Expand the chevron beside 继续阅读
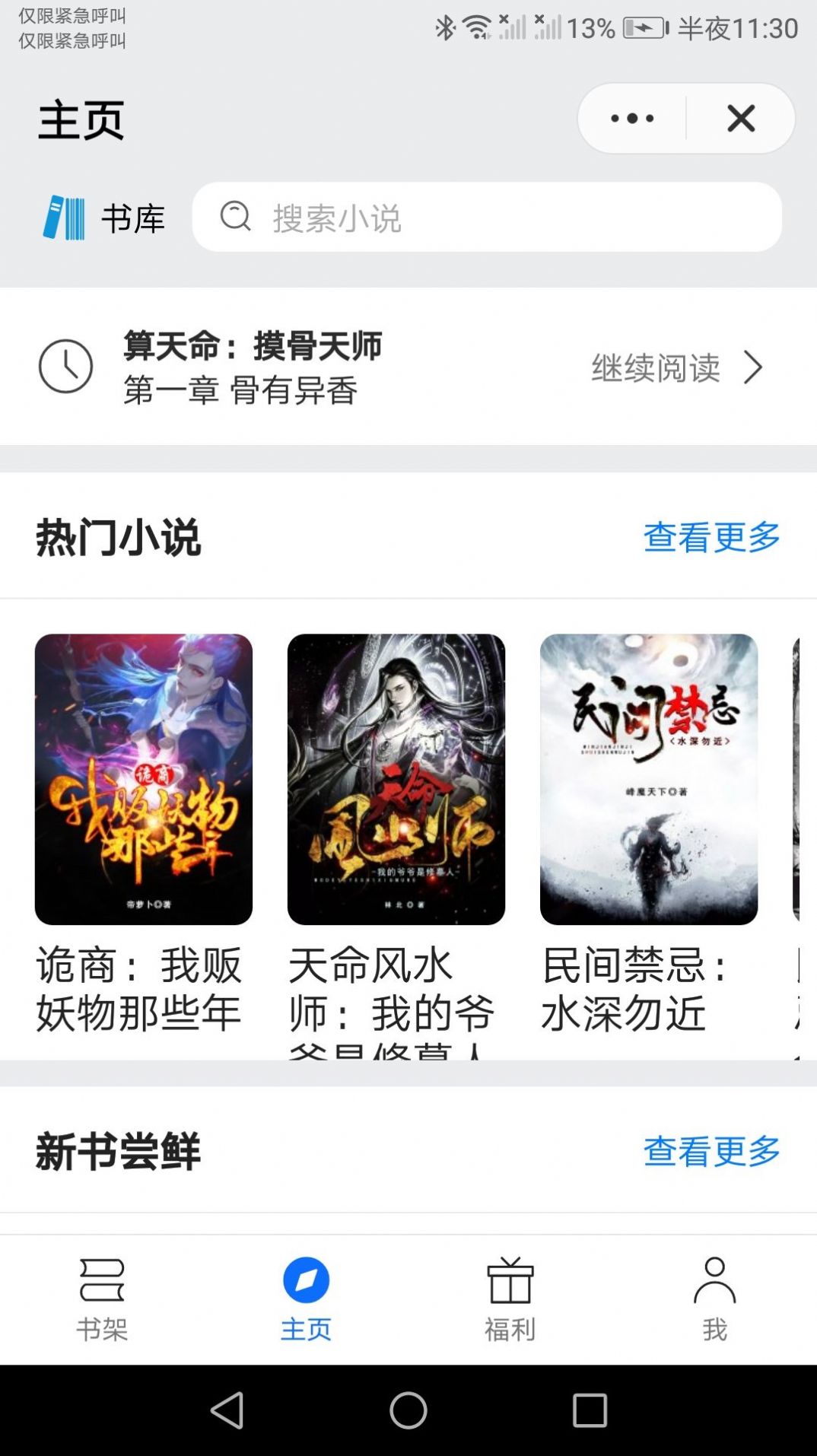The width and height of the screenshot is (817, 1456). pos(754,367)
